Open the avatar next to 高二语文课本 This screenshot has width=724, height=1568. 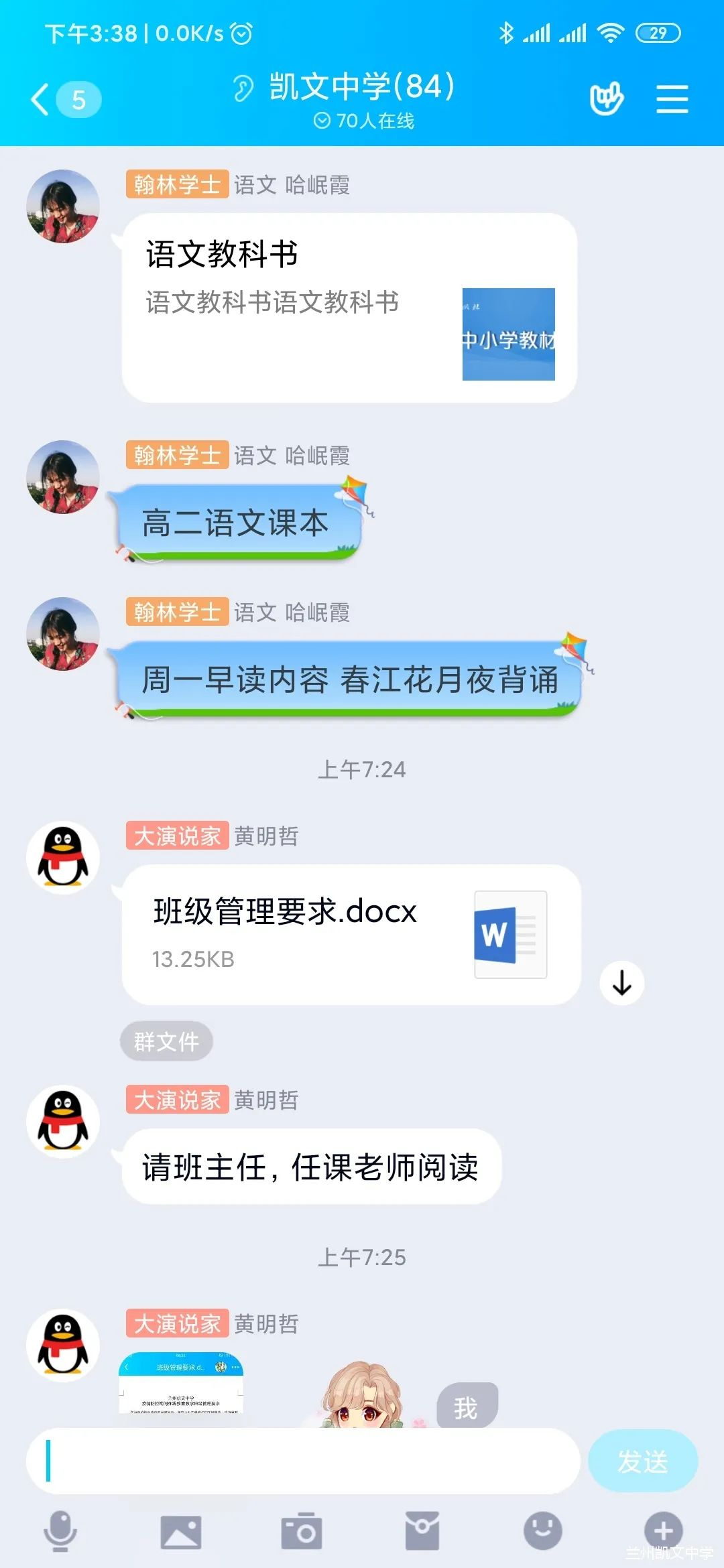tap(63, 477)
